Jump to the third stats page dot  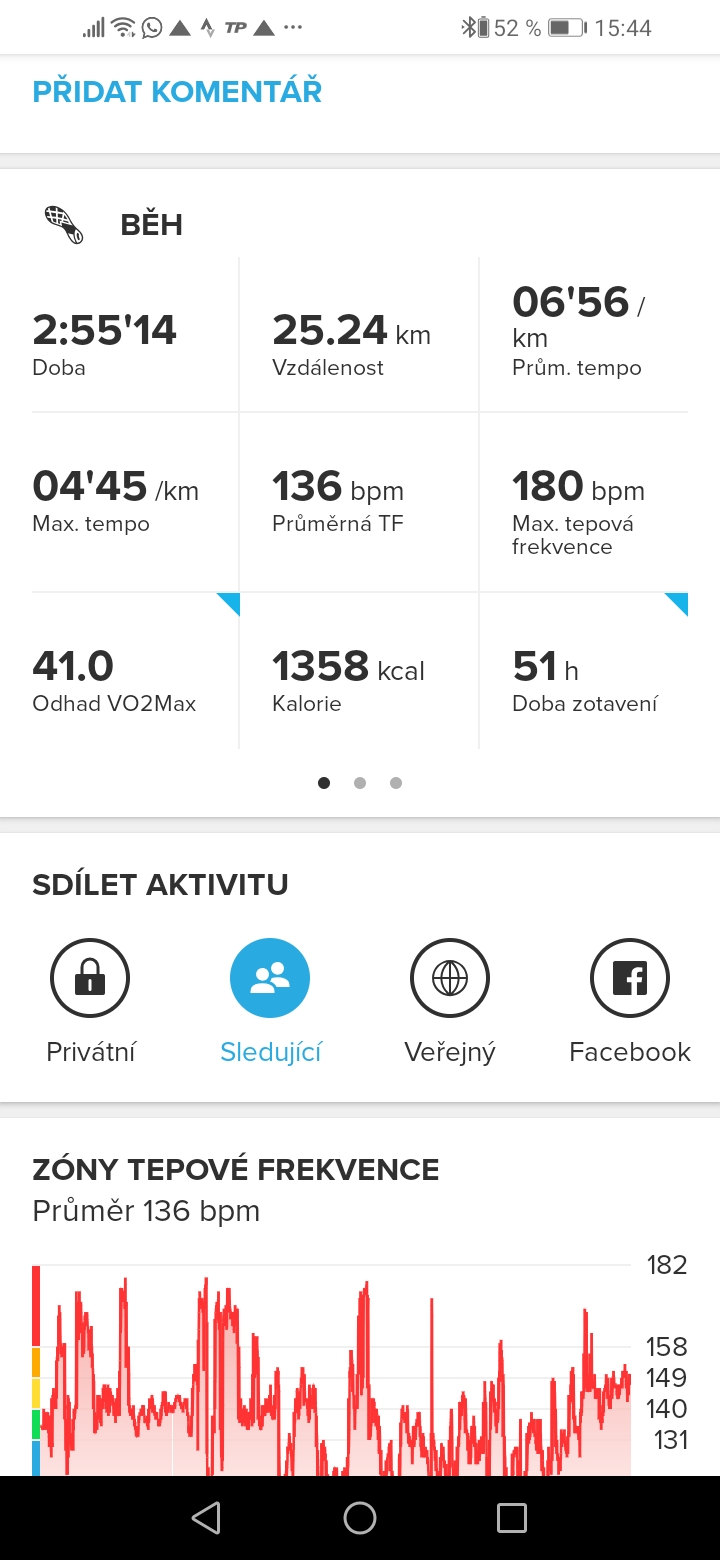coord(396,783)
